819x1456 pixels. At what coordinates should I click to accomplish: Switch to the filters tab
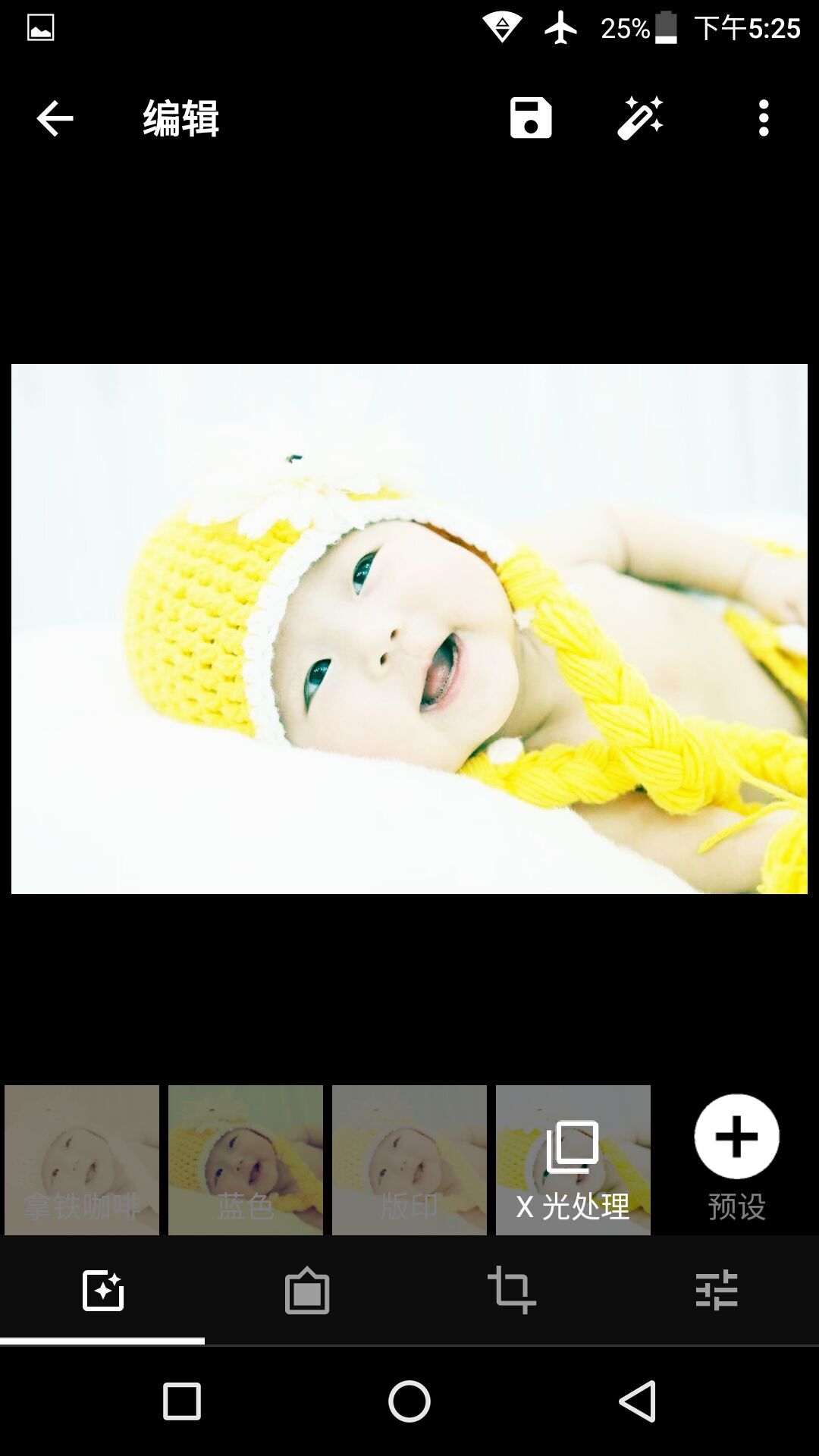[x=102, y=1290]
